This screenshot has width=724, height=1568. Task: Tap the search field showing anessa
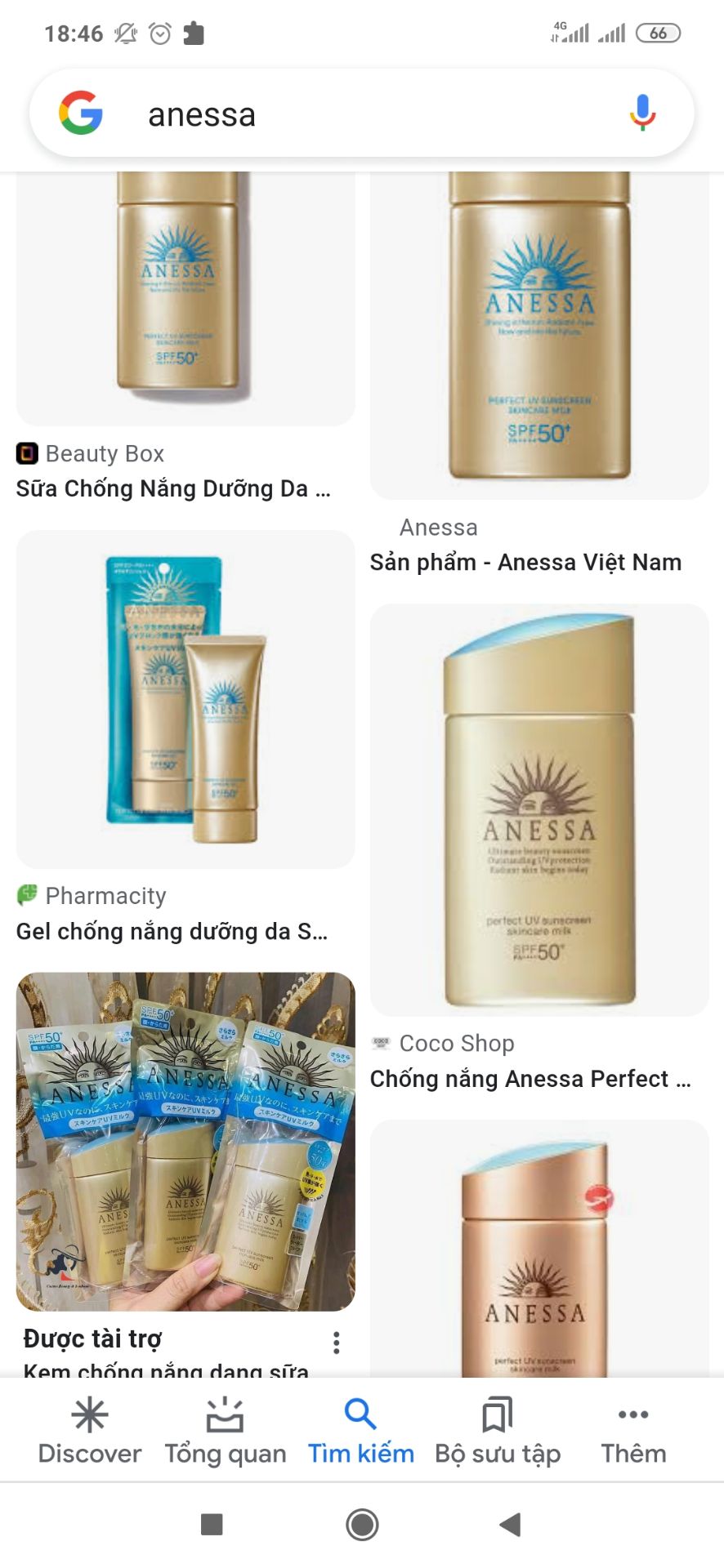coord(327,114)
